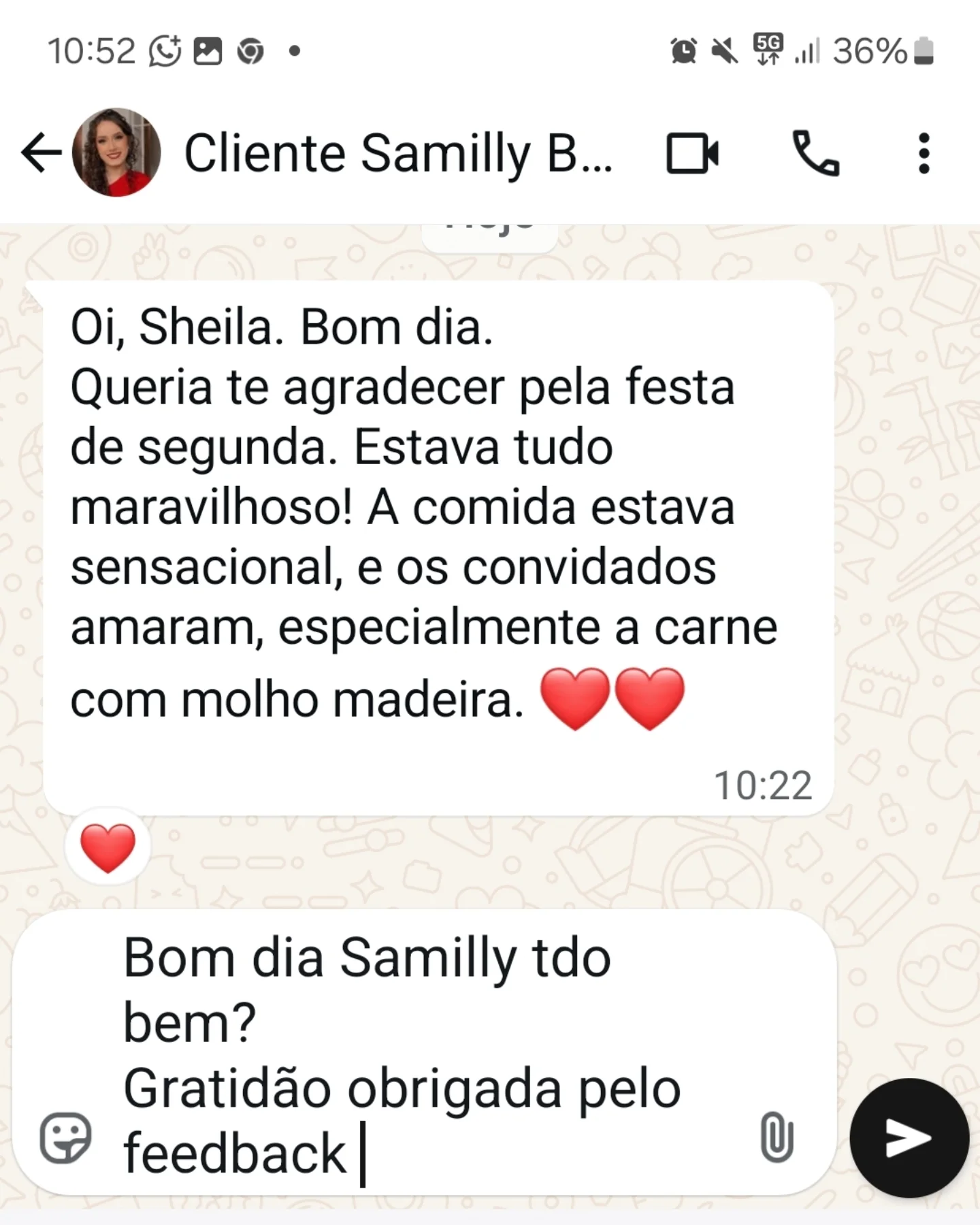980x1225 pixels.
Task: Open the sticker and emoji picker
Action: (66, 1138)
